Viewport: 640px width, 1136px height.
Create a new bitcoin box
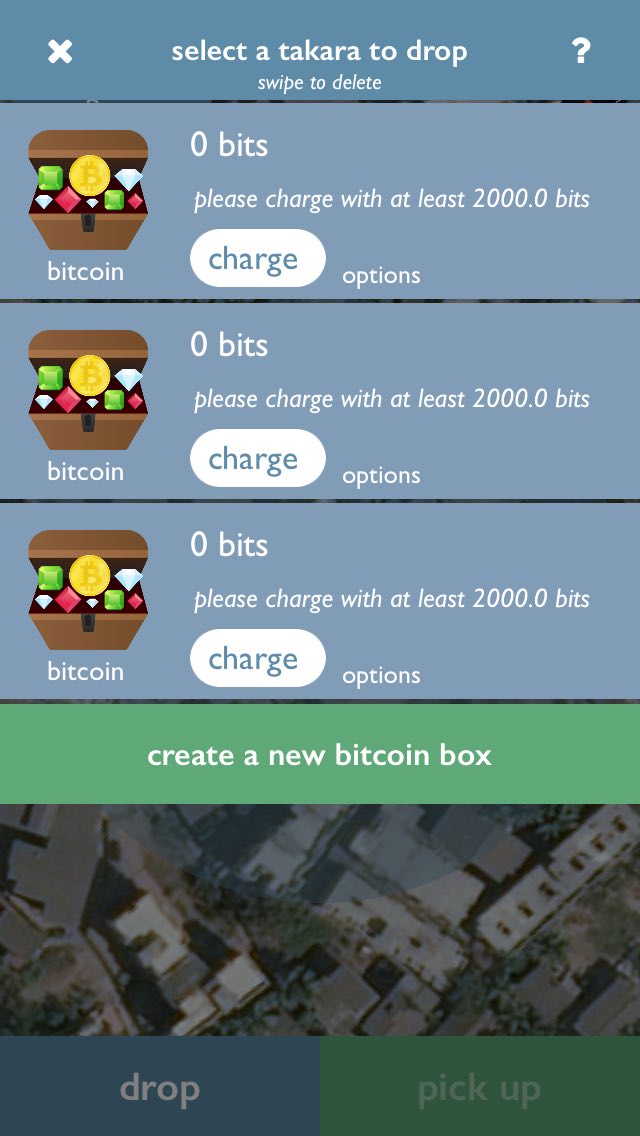coord(320,754)
